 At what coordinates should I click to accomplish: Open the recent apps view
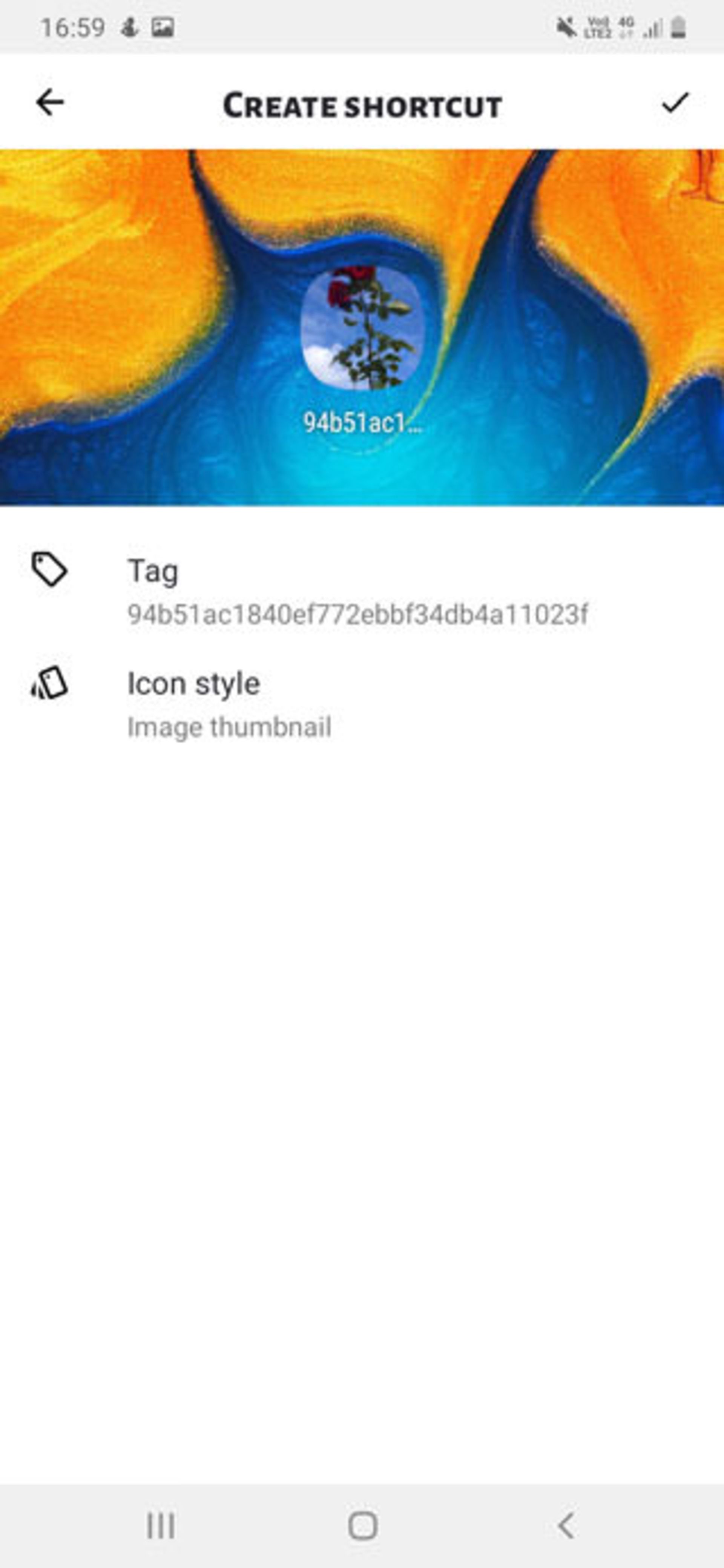[x=161, y=1525]
